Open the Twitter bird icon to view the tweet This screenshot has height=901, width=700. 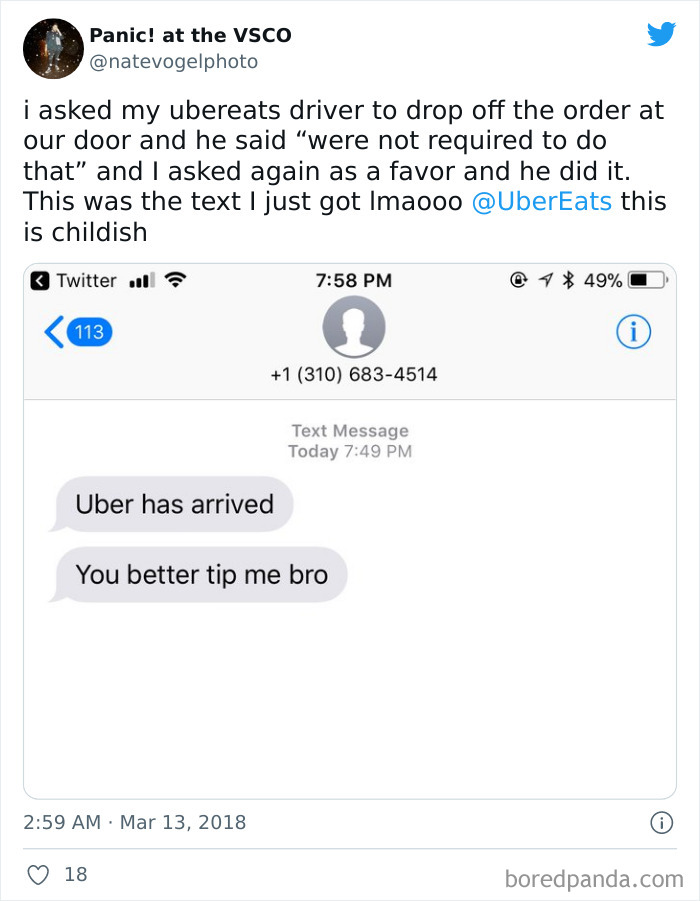(x=661, y=34)
